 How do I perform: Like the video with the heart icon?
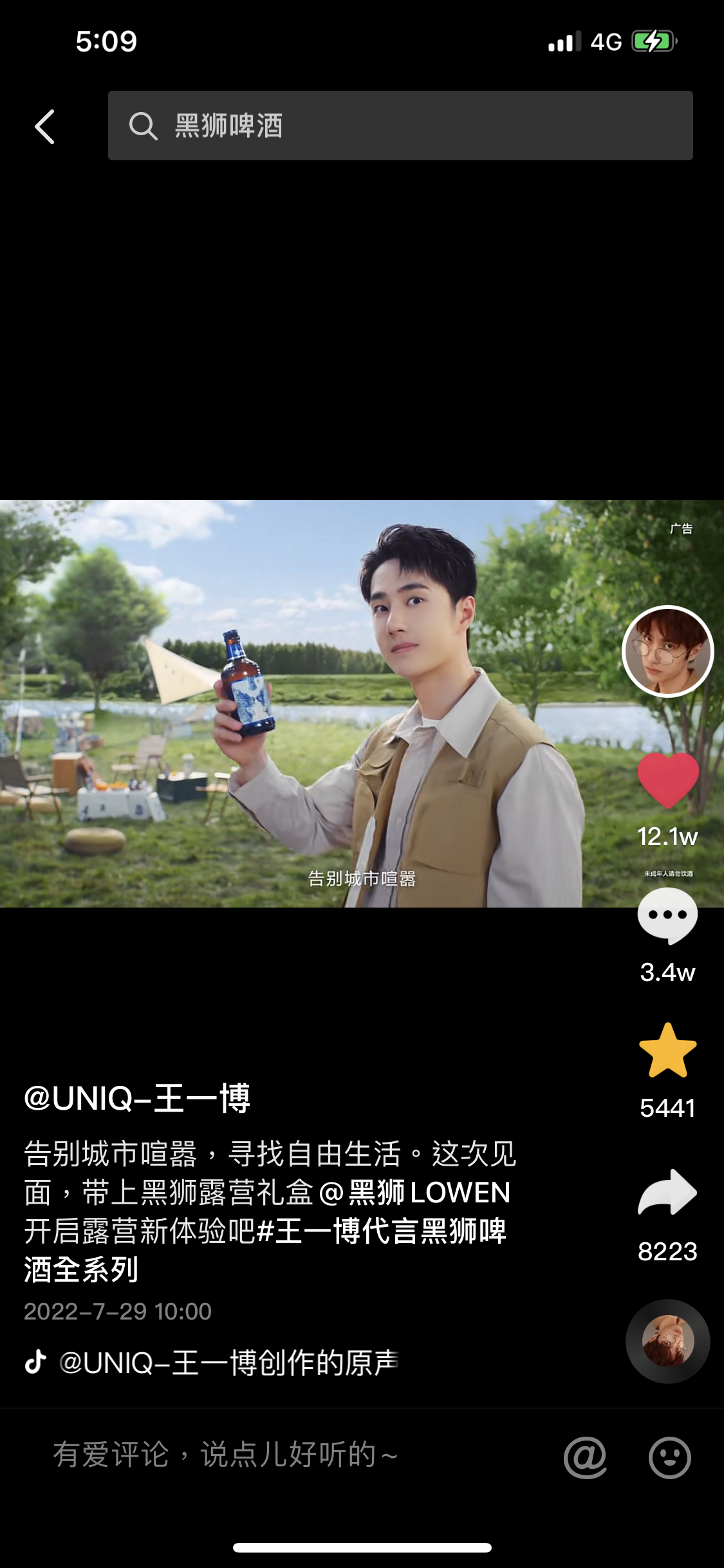[667, 780]
